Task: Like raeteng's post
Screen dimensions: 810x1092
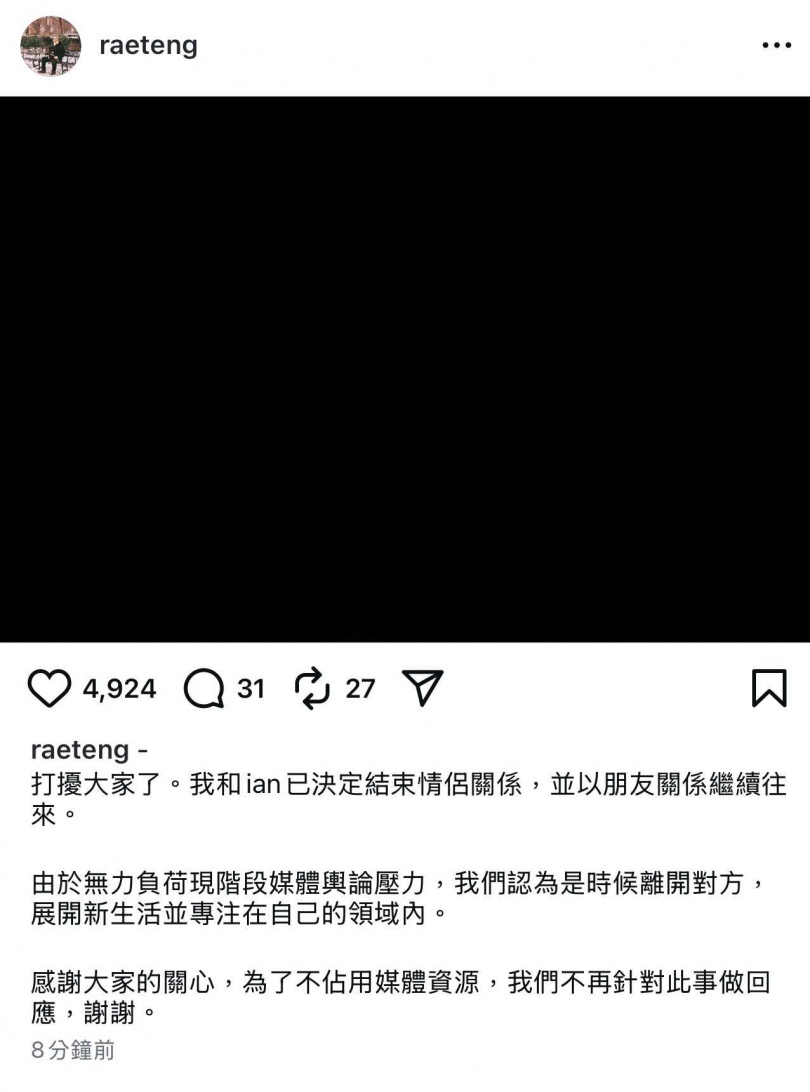Action: (49, 688)
